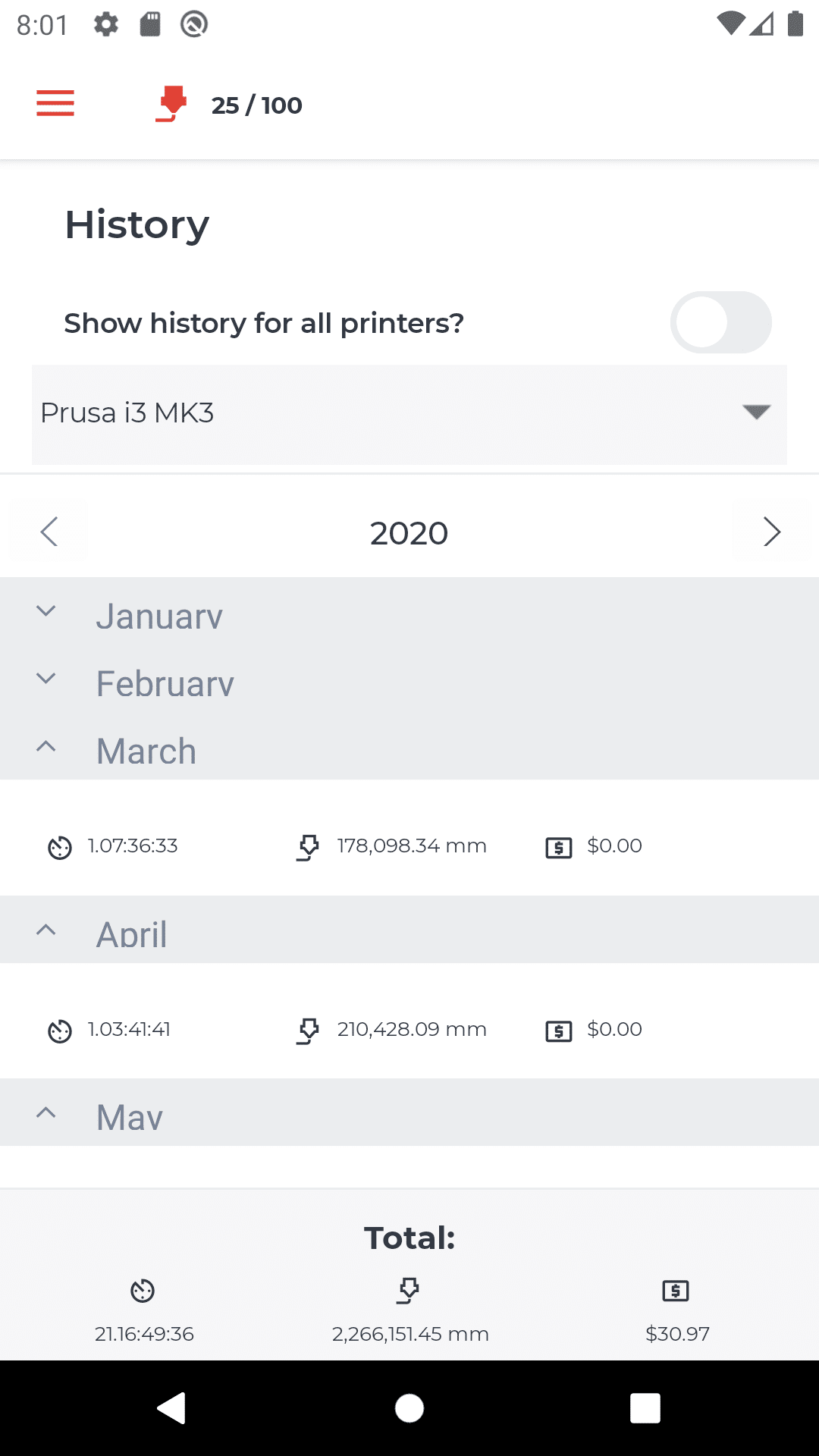
Task: Open the Prusa i3 MK3 printer dropdown
Action: point(409,414)
